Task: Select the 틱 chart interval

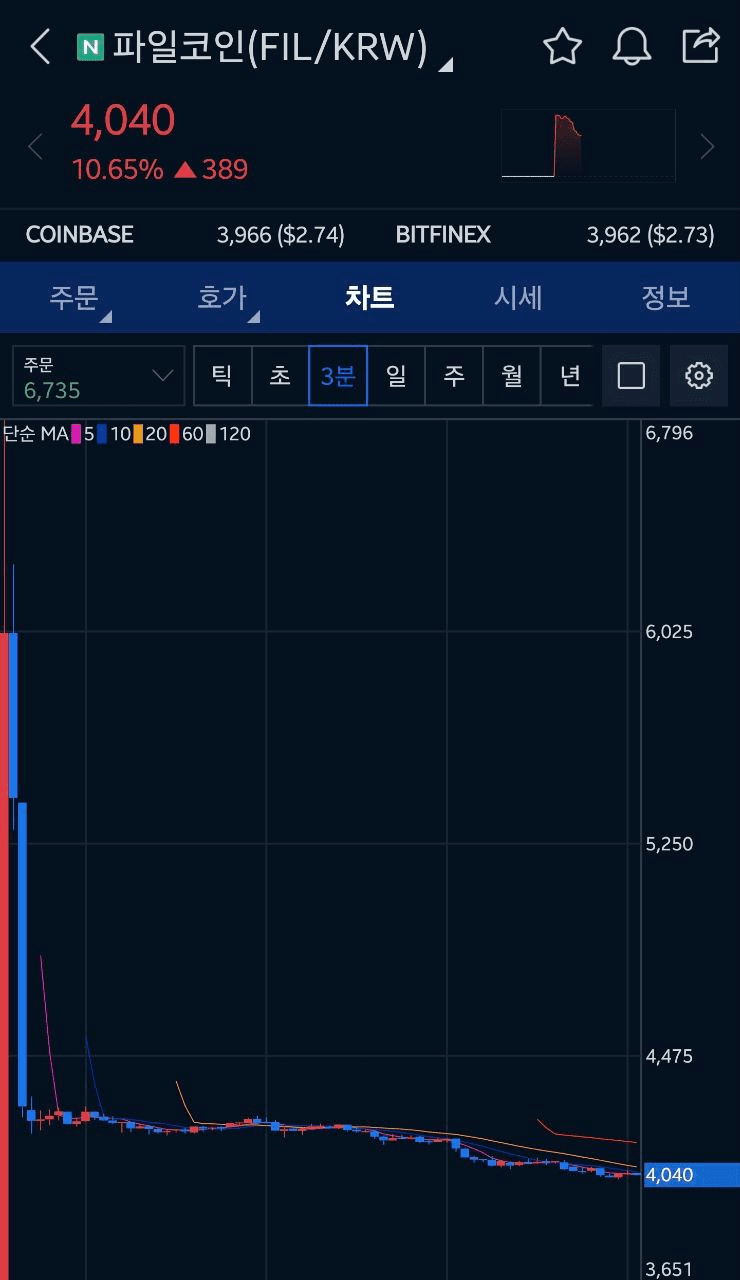Action: click(x=222, y=376)
